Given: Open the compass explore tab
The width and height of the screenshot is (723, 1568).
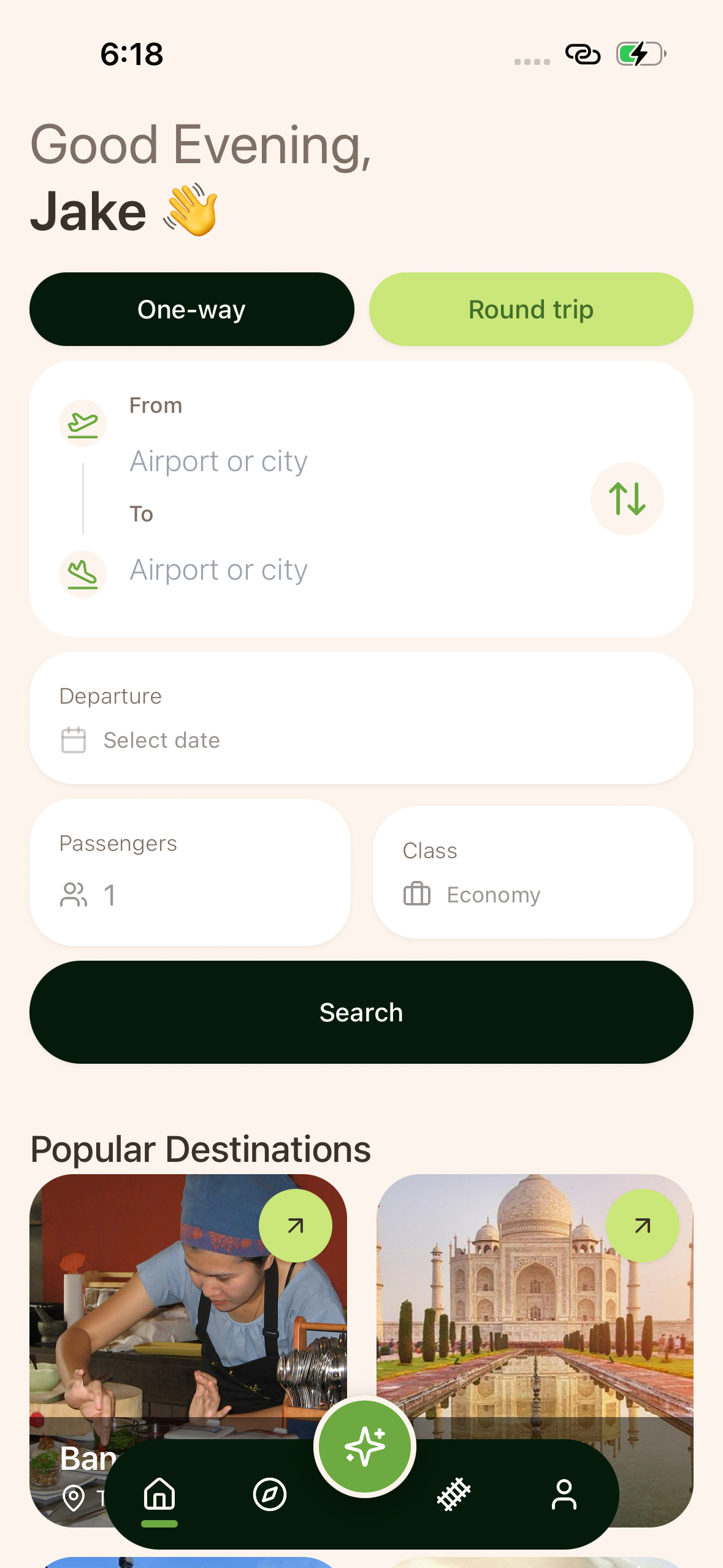Looking at the screenshot, I should (x=270, y=1494).
